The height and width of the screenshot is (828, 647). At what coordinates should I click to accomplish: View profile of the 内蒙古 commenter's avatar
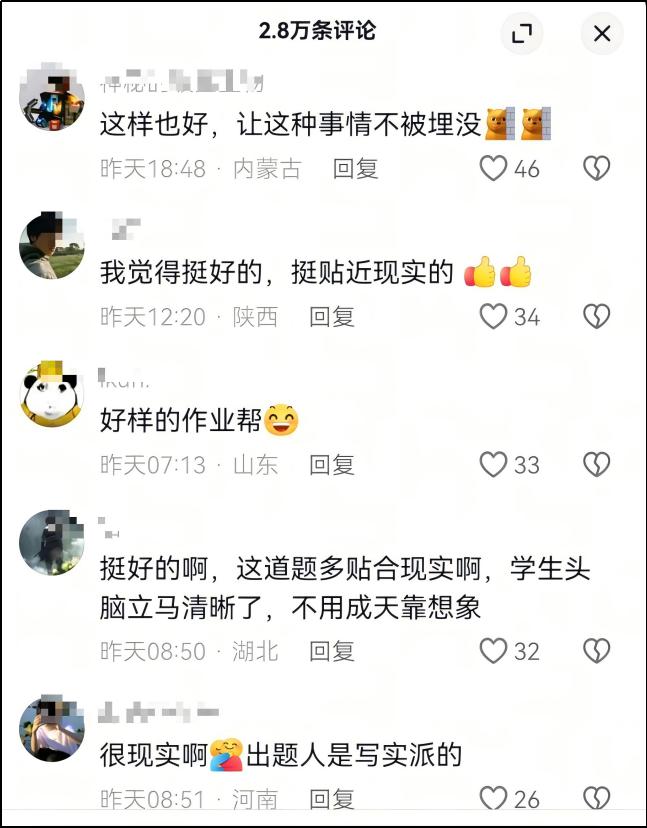coord(52,101)
